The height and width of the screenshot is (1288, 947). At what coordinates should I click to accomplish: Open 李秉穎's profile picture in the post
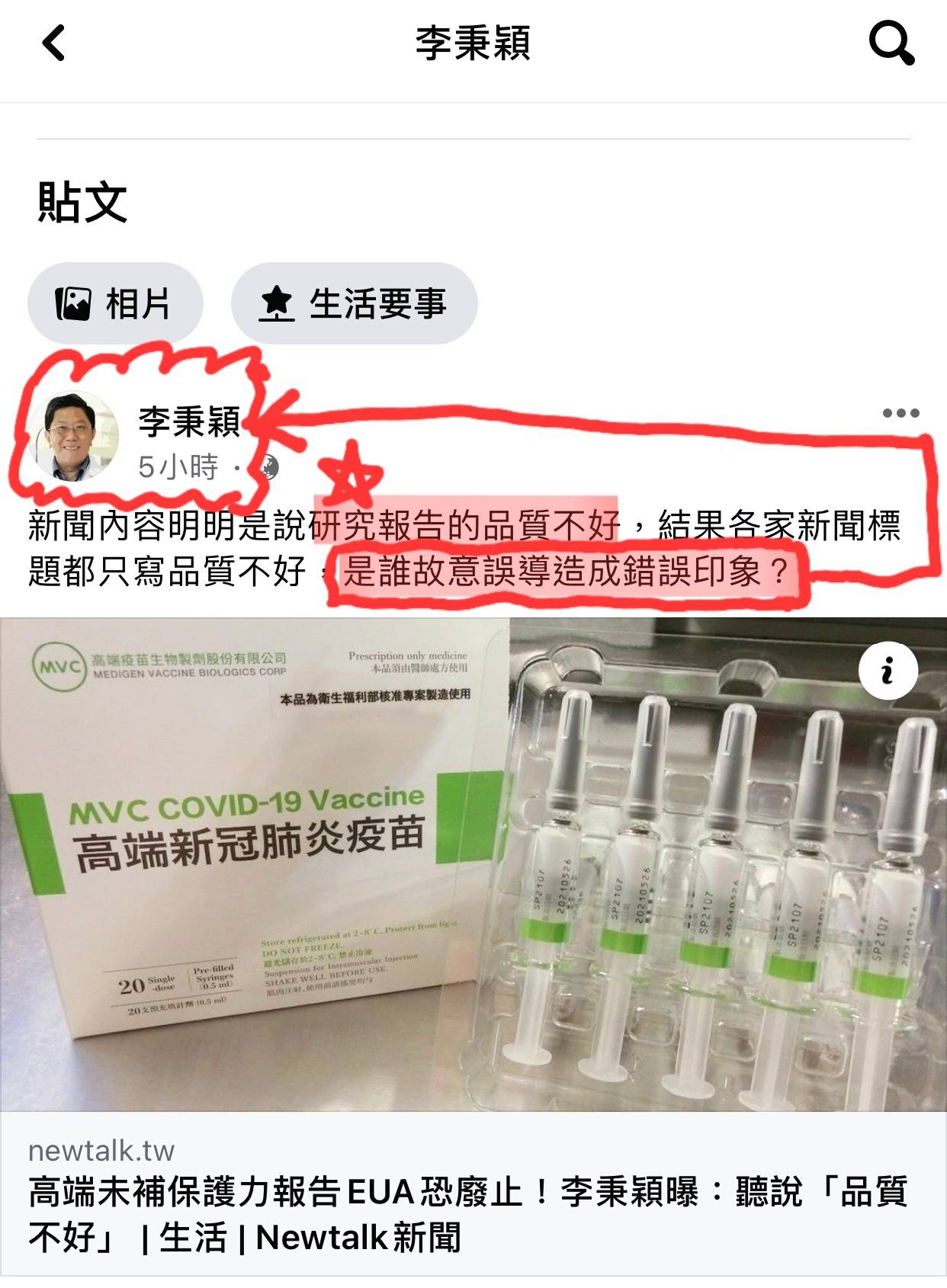pos(74,436)
